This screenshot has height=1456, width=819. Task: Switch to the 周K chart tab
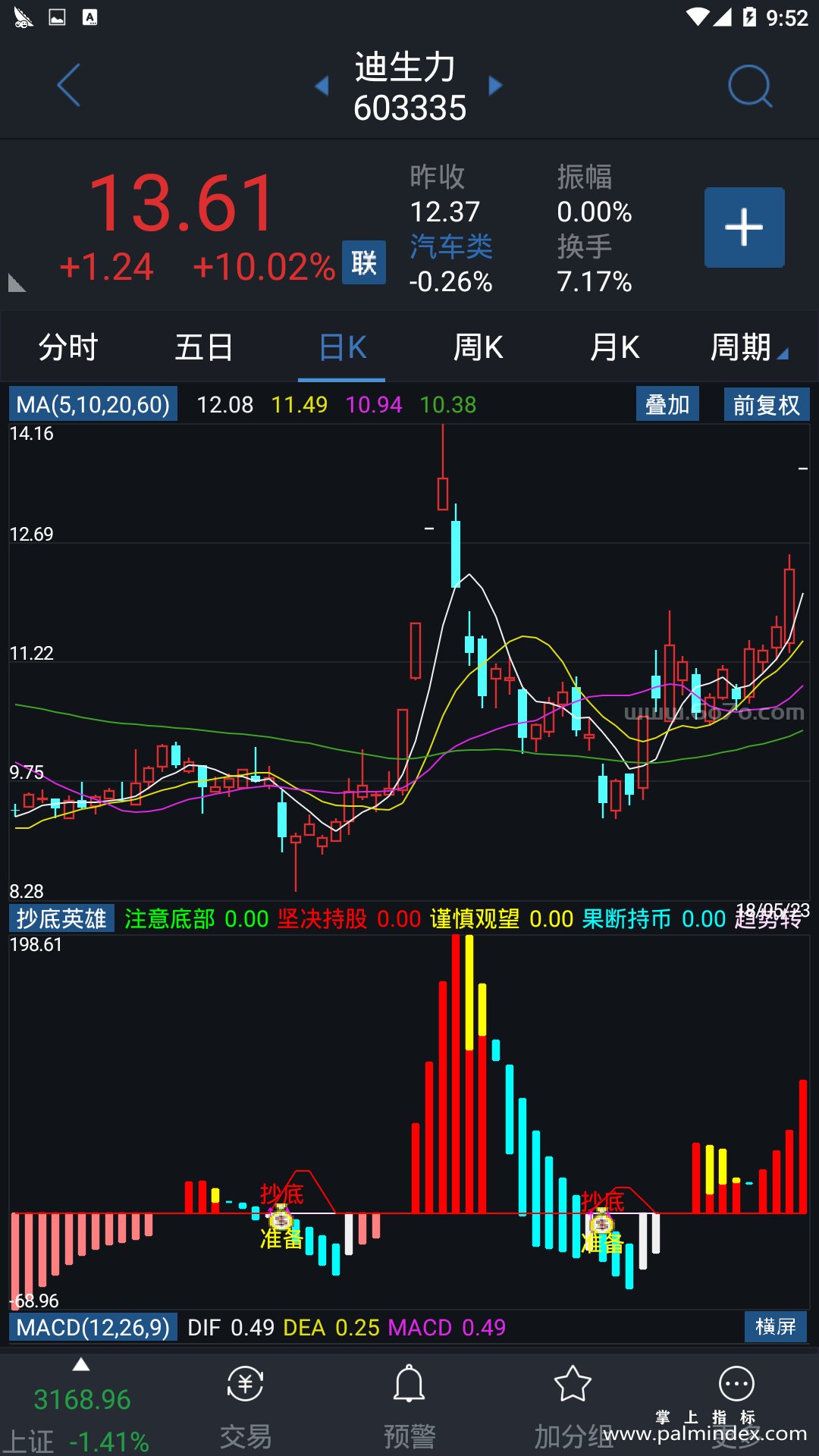478,347
